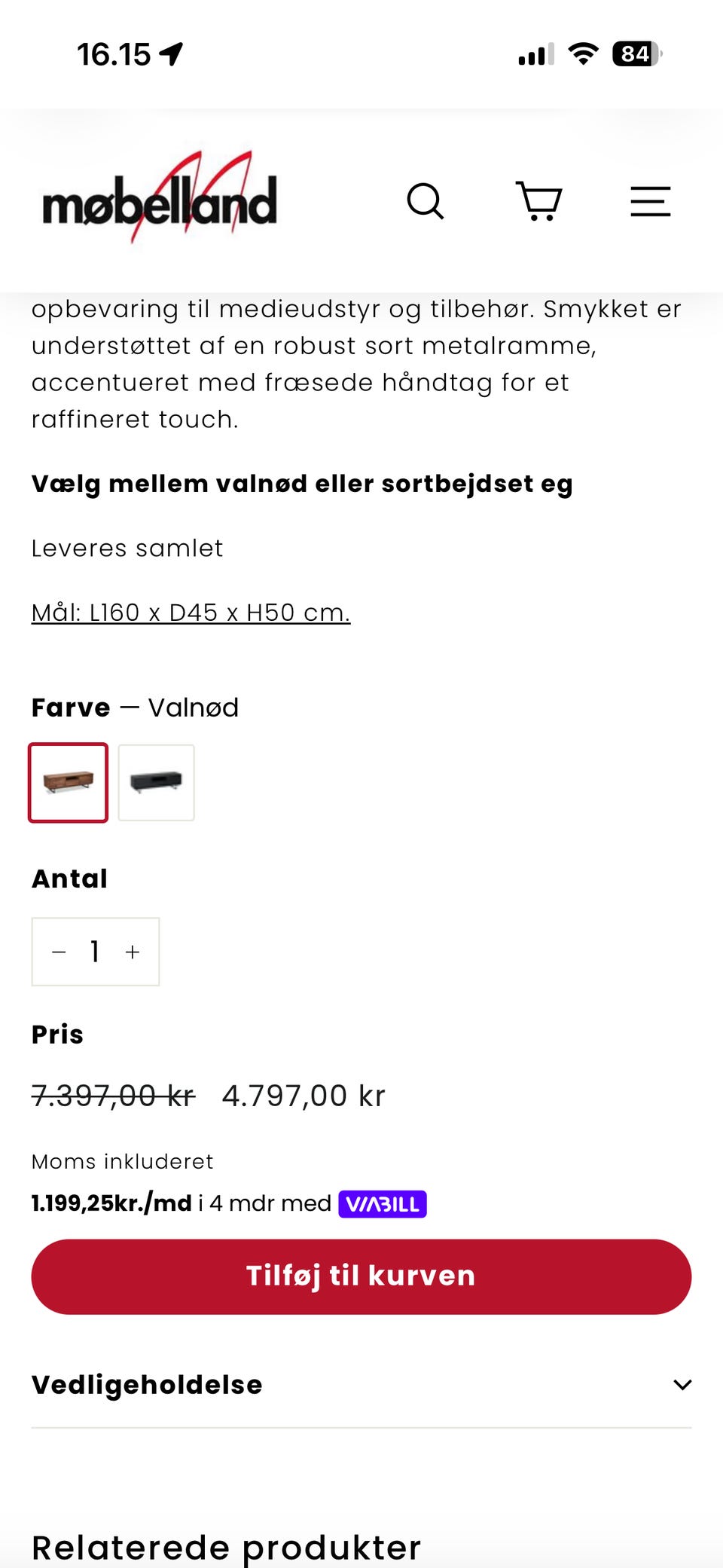This screenshot has width=723, height=1568.
Task: Select the Valnød color swatch
Action: pos(69,782)
